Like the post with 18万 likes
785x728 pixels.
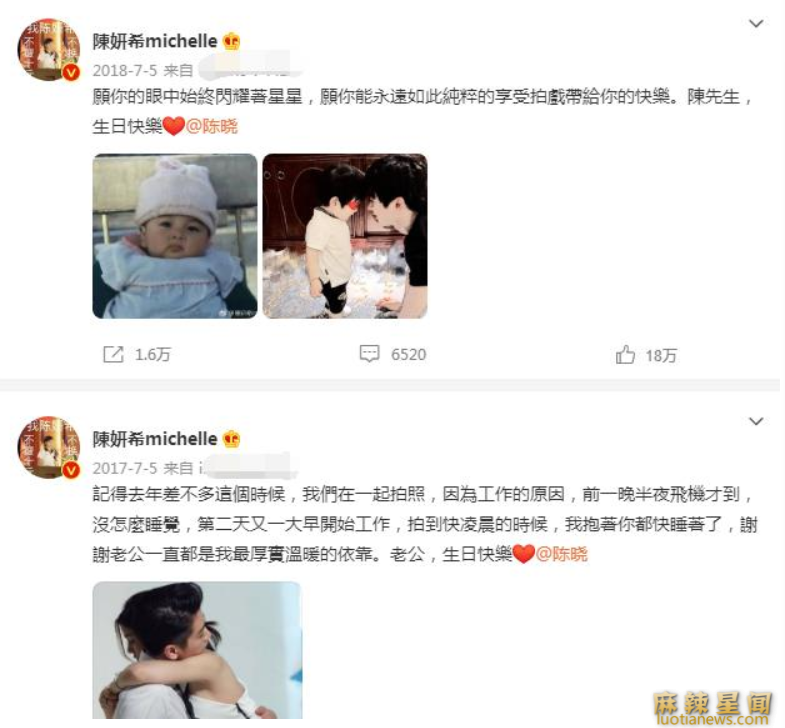(x=646, y=355)
